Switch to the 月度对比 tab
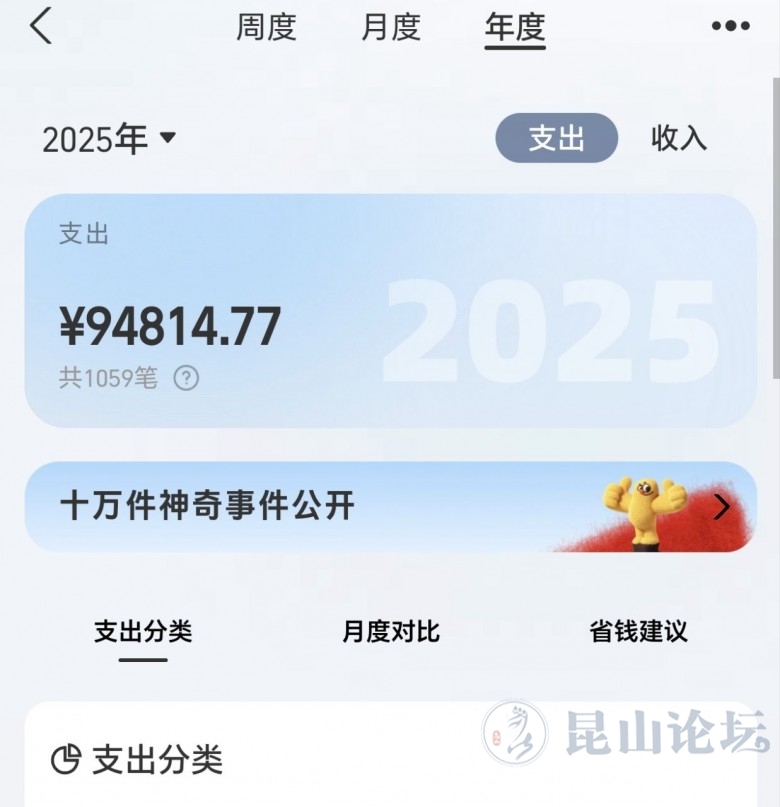Viewport: 780px width, 807px height. point(390,632)
